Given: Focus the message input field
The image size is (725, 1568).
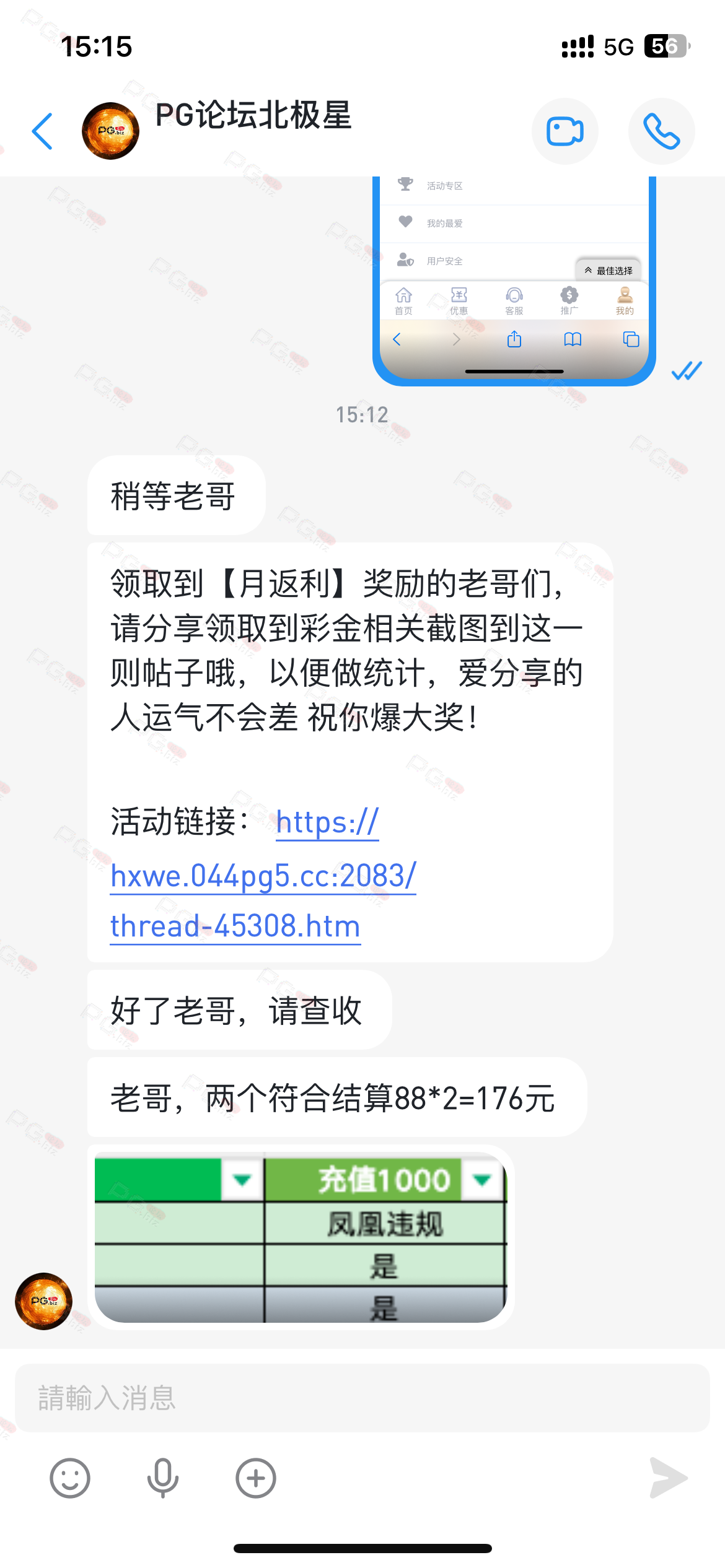Looking at the screenshot, I should tap(362, 1398).
